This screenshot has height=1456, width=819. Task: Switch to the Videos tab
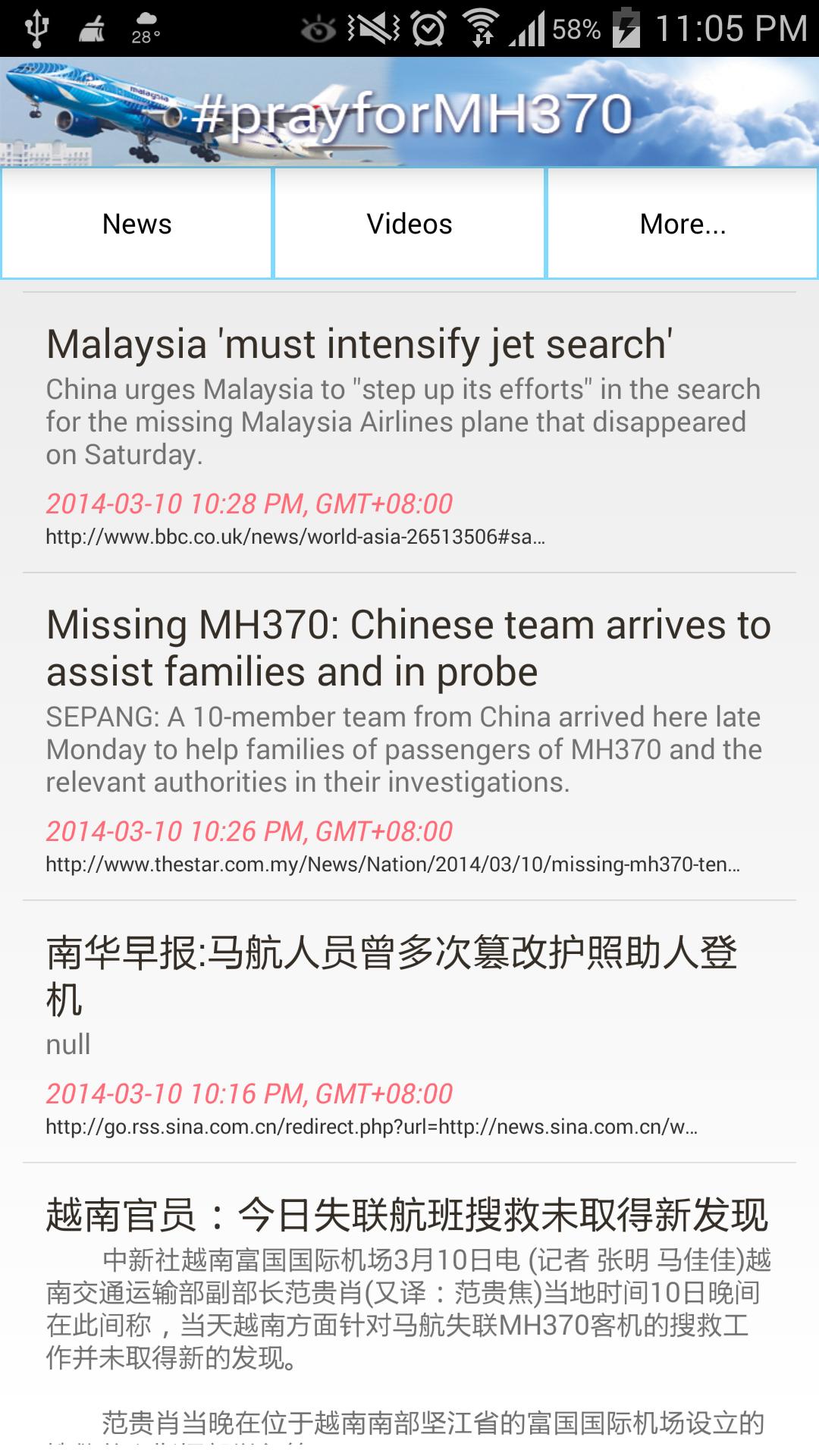click(408, 222)
